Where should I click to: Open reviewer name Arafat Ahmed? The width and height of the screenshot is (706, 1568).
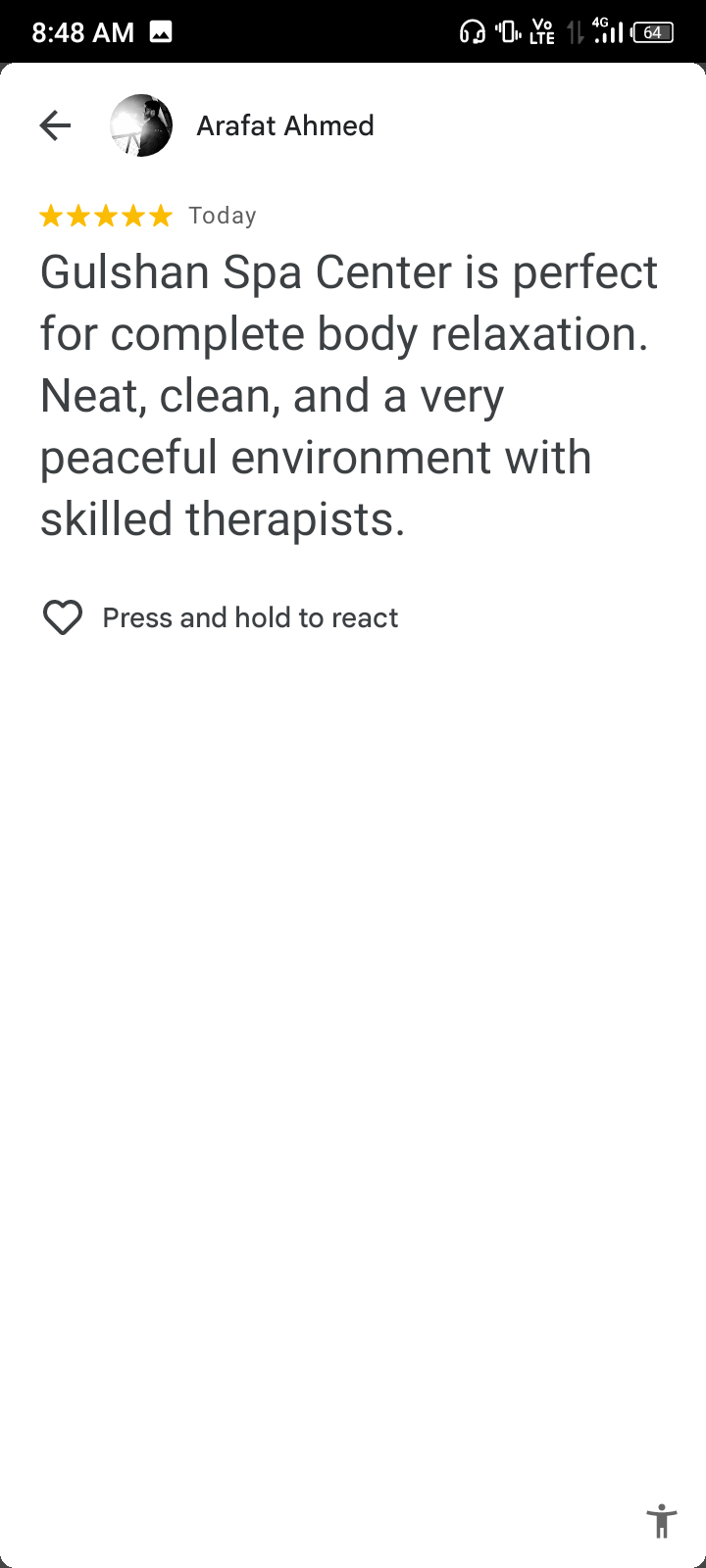click(x=285, y=125)
